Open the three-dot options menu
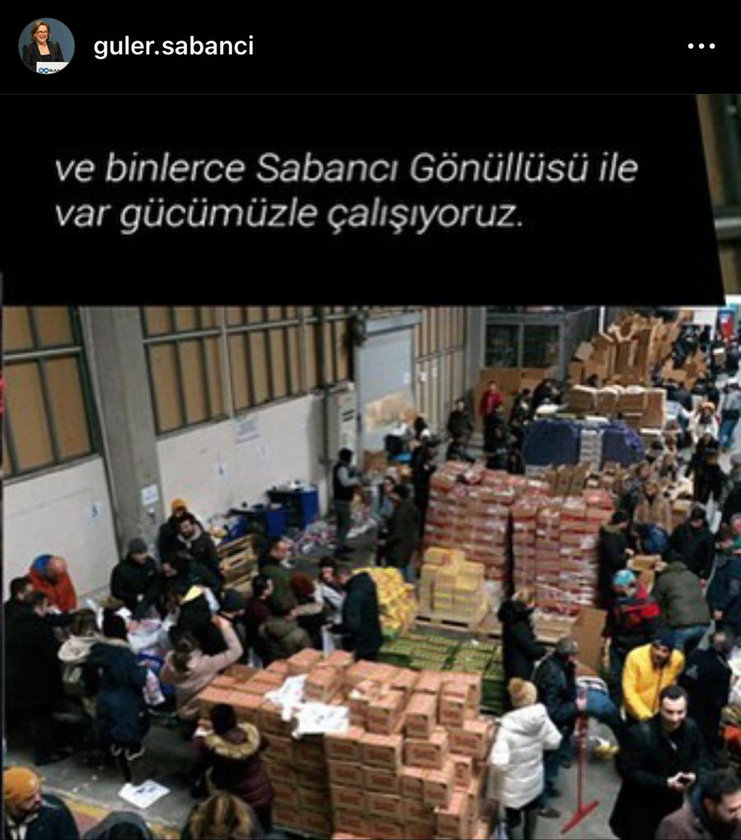The width and height of the screenshot is (741, 840). [x=701, y=47]
